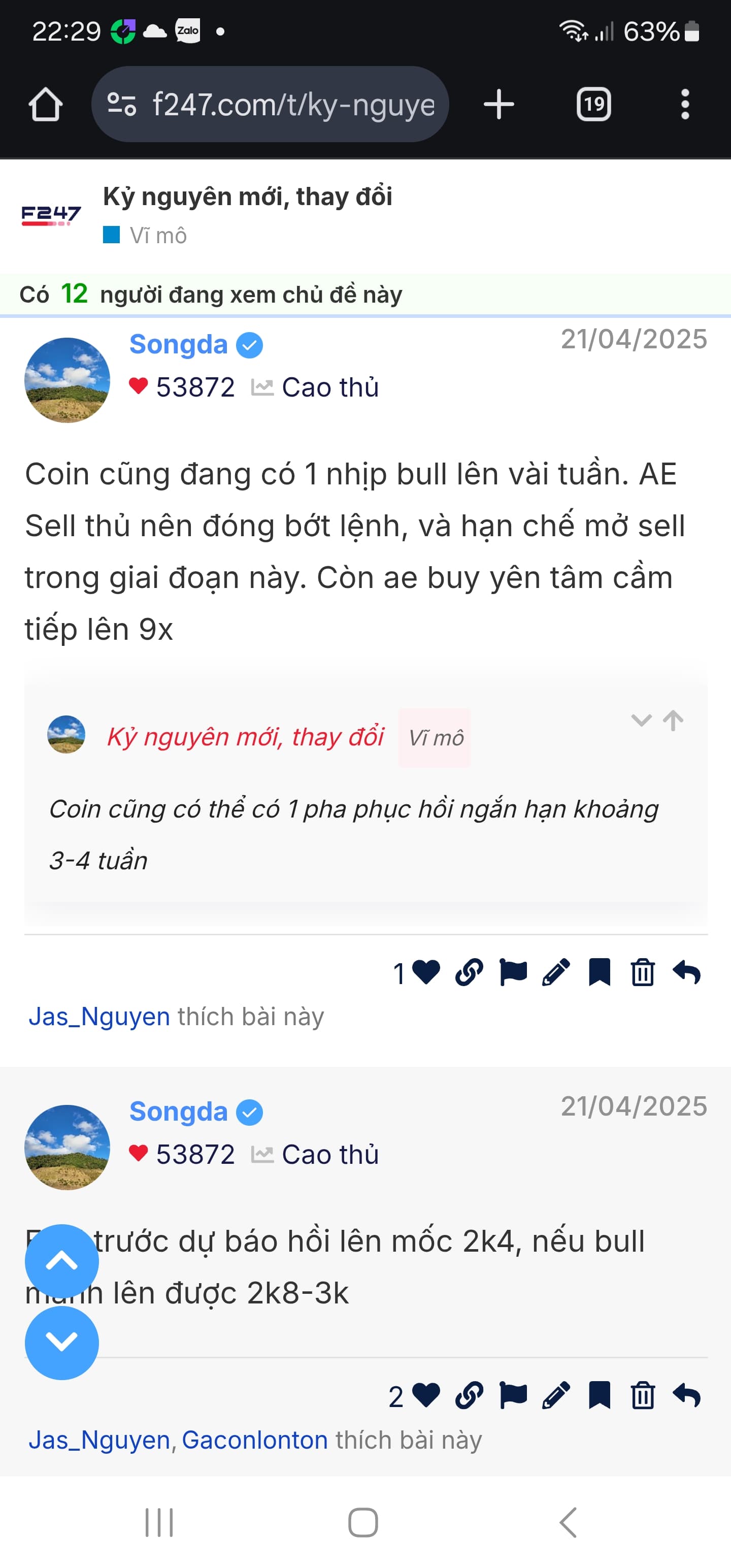Bookmark the Coin bull post
This screenshot has height=1568, width=731.
[600, 972]
